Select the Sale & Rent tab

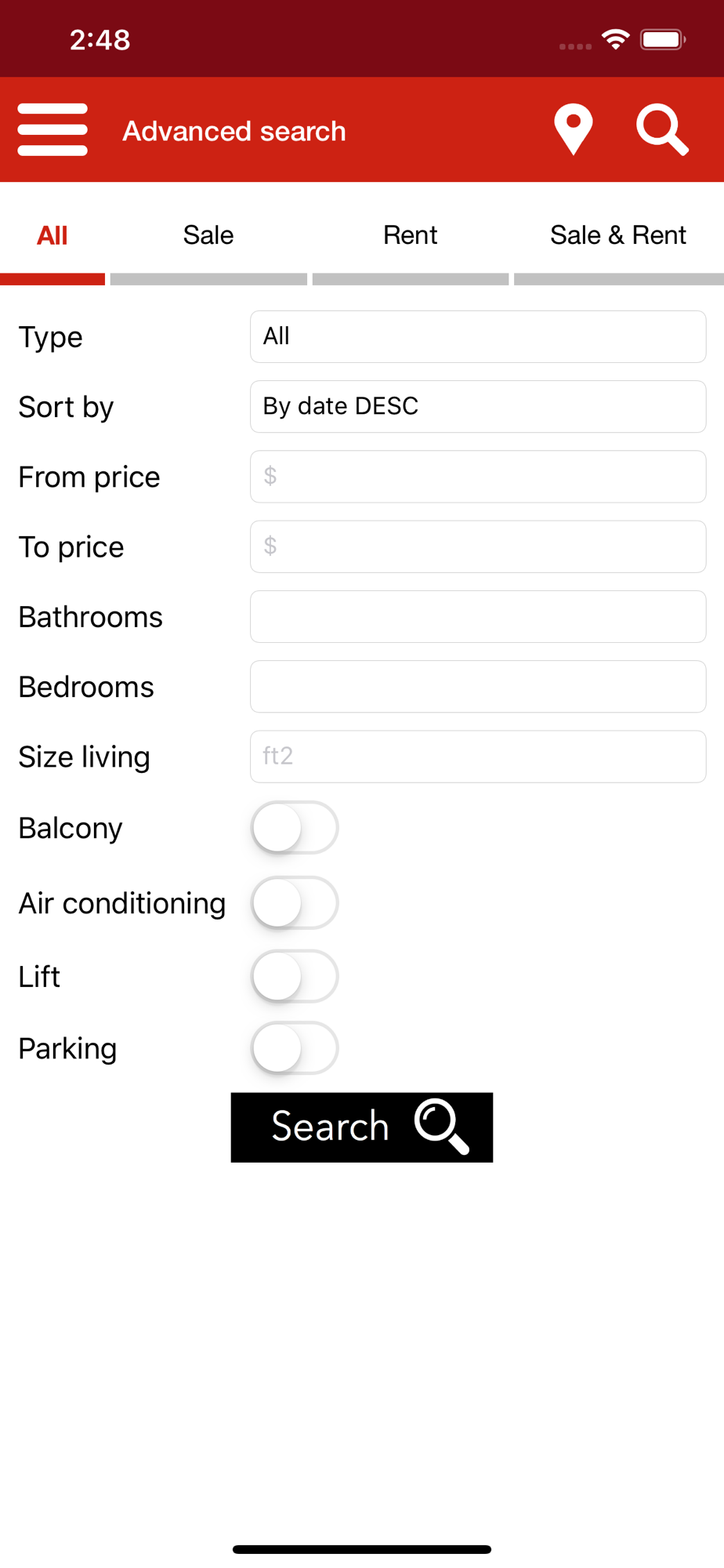[x=618, y=235]
